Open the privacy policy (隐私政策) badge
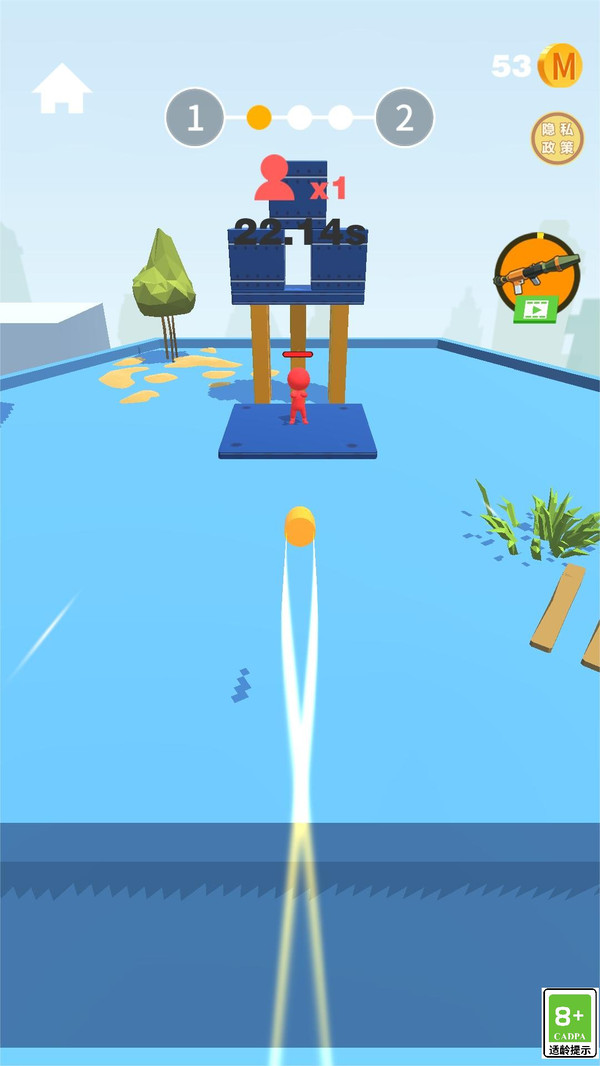600x1066 pixels. click(557, 138)
